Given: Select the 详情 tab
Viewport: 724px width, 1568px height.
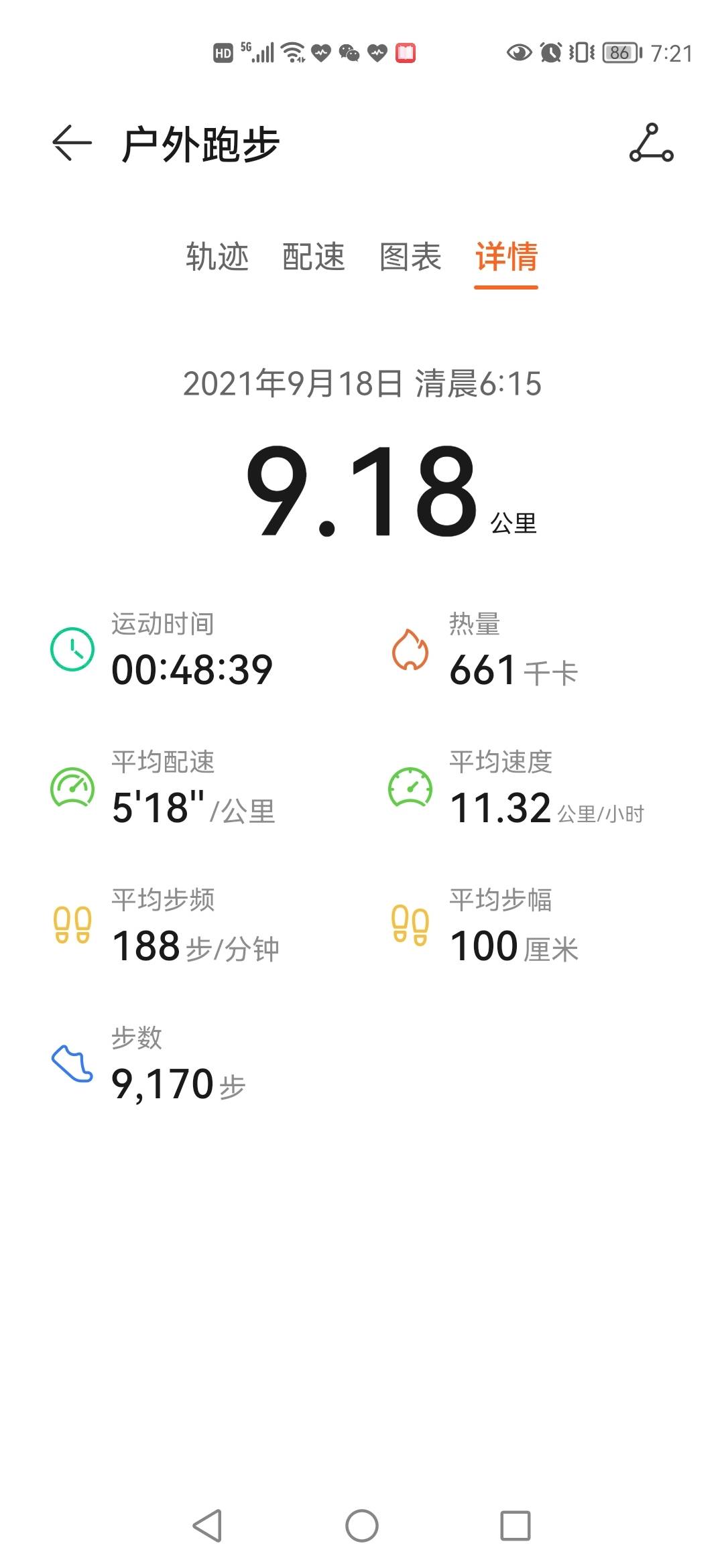Looking at the screenshot, I should click(x=506, y=257).
